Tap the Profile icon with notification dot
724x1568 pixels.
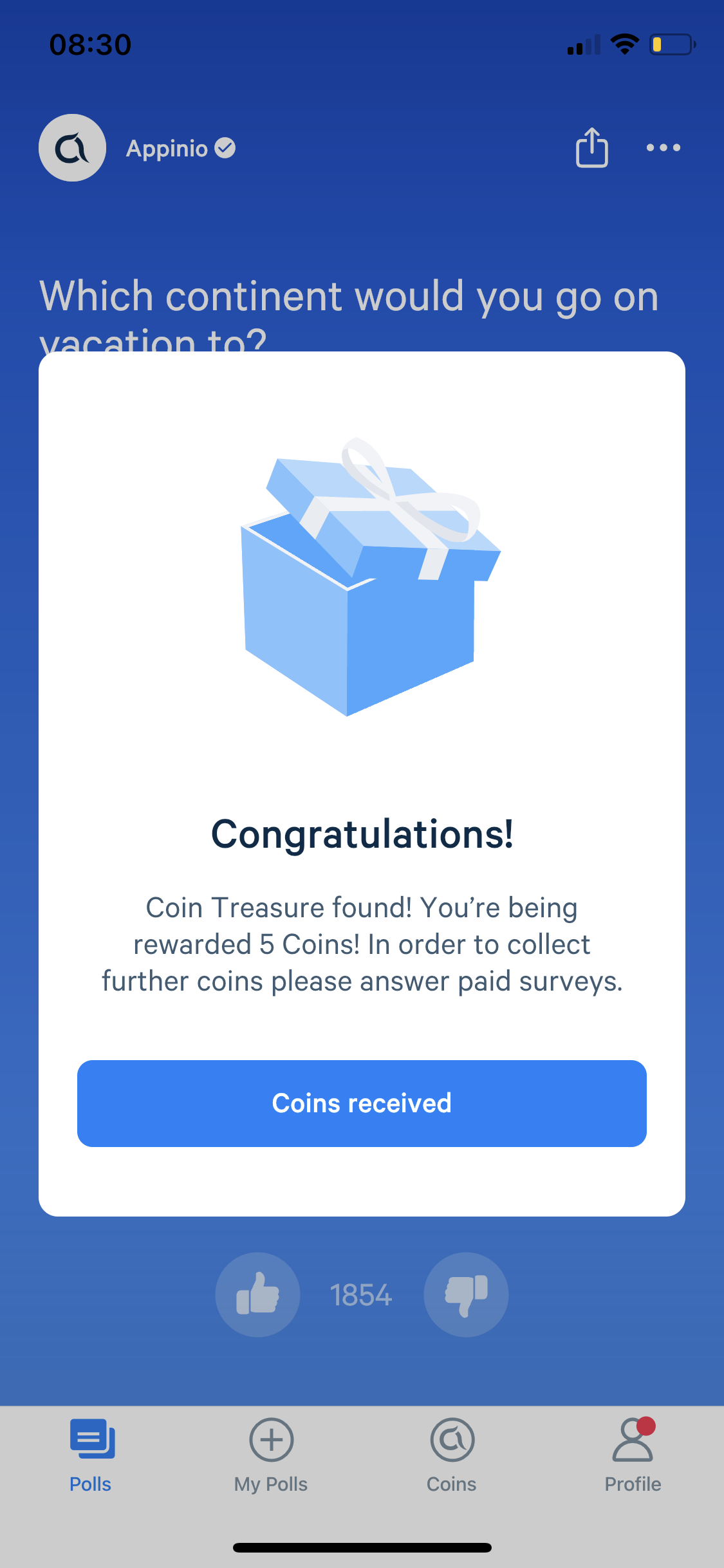633,1440
